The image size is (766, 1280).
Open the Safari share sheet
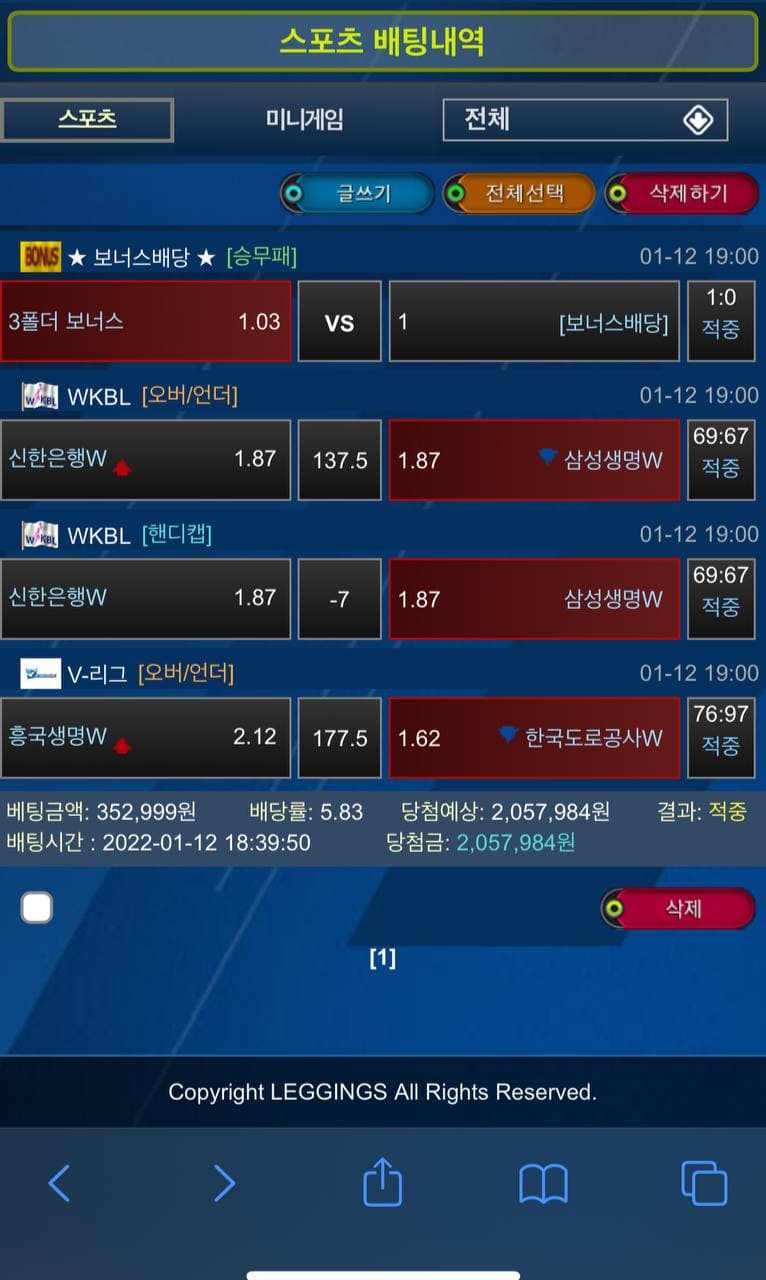coord(382,1184)
